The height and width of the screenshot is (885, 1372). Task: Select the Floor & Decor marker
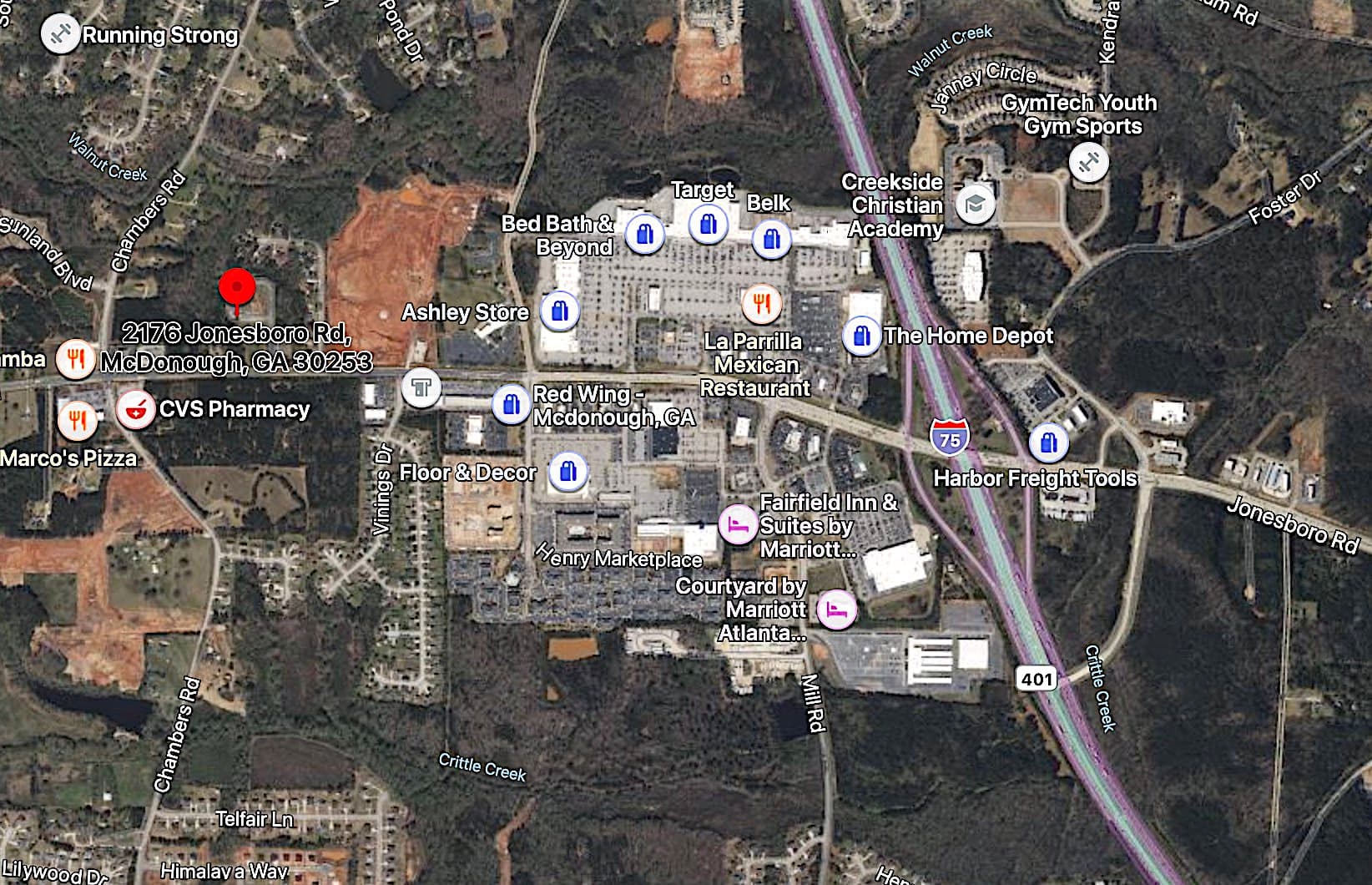(x=568, y=472)
